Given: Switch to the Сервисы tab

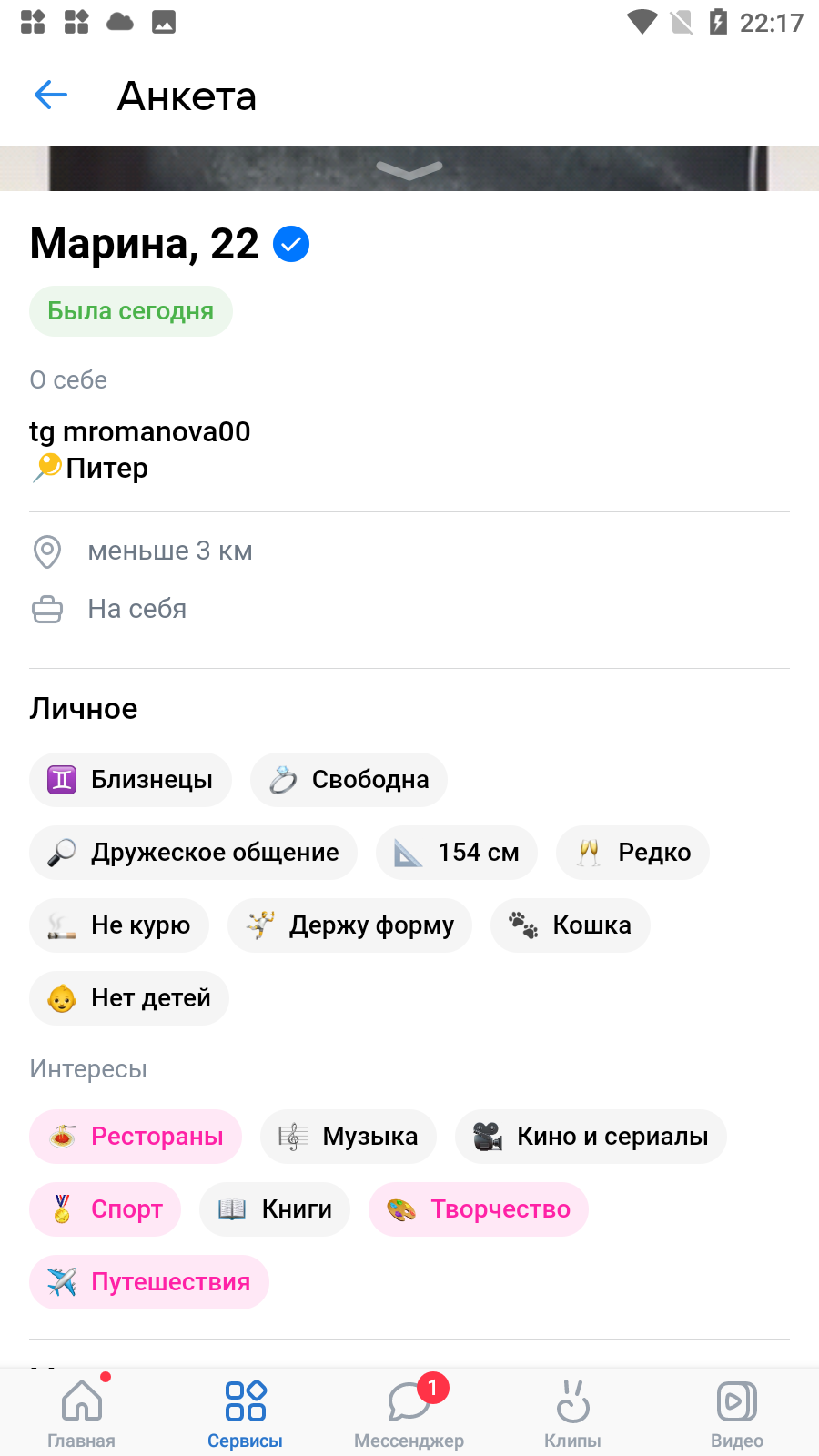Looking at the screenshot, I should click(246, 1410).
